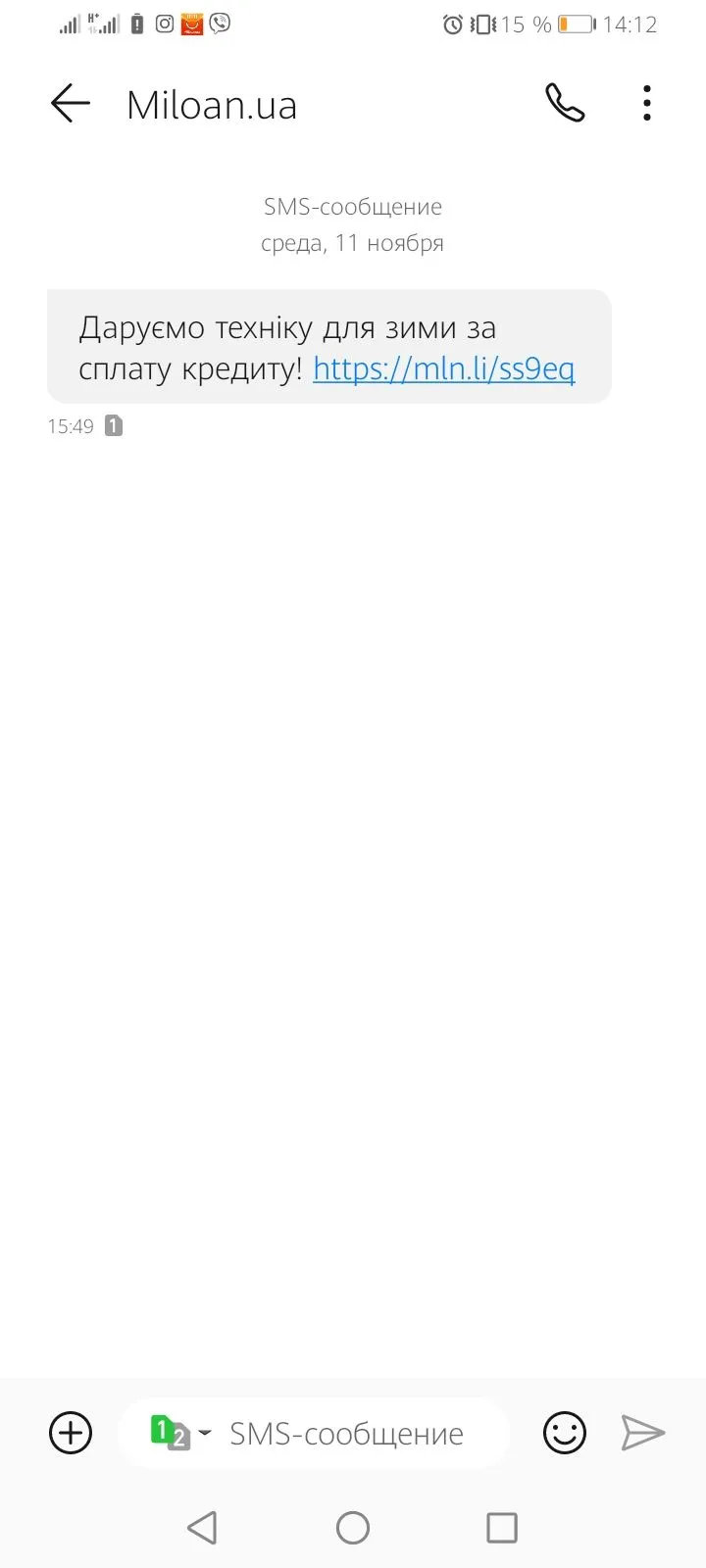The height and width of the screenshot is (1568, 706).
Task: Add an attachment with the plus icon
Action: 71,1434
